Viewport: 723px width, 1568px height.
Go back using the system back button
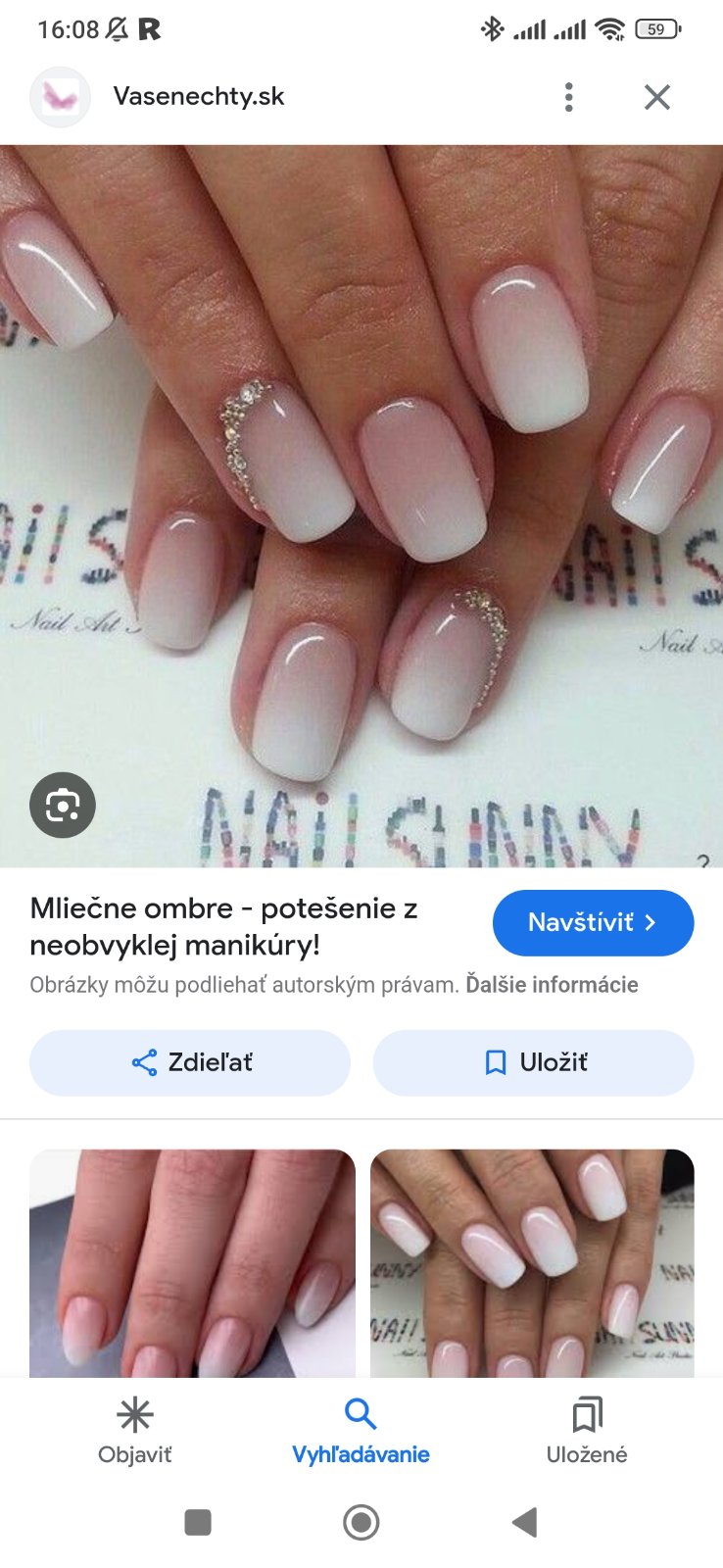[x=525, y=1522]
